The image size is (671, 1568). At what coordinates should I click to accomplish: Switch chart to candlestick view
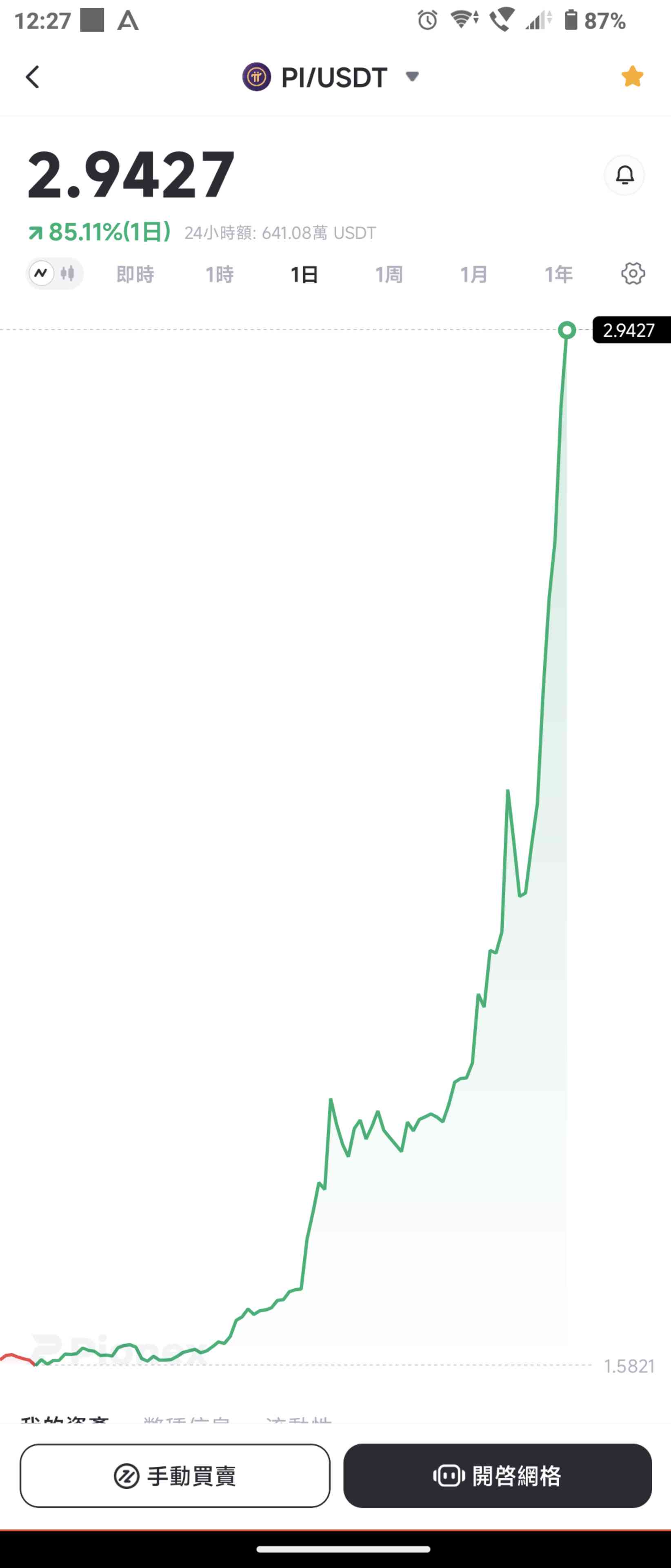[67, 273]
